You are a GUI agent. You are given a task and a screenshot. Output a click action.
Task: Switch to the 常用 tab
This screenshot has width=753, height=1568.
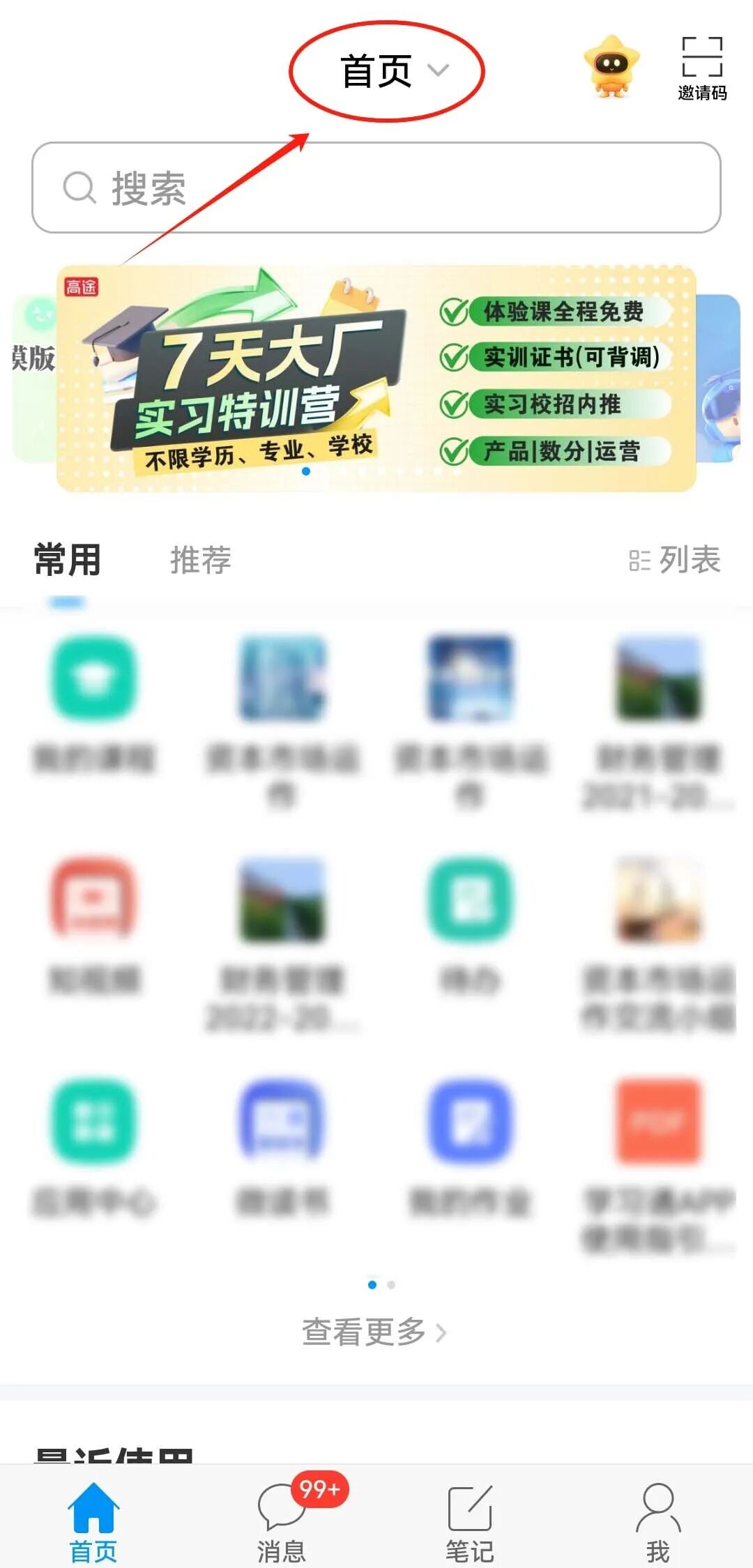tap(68, 561)
